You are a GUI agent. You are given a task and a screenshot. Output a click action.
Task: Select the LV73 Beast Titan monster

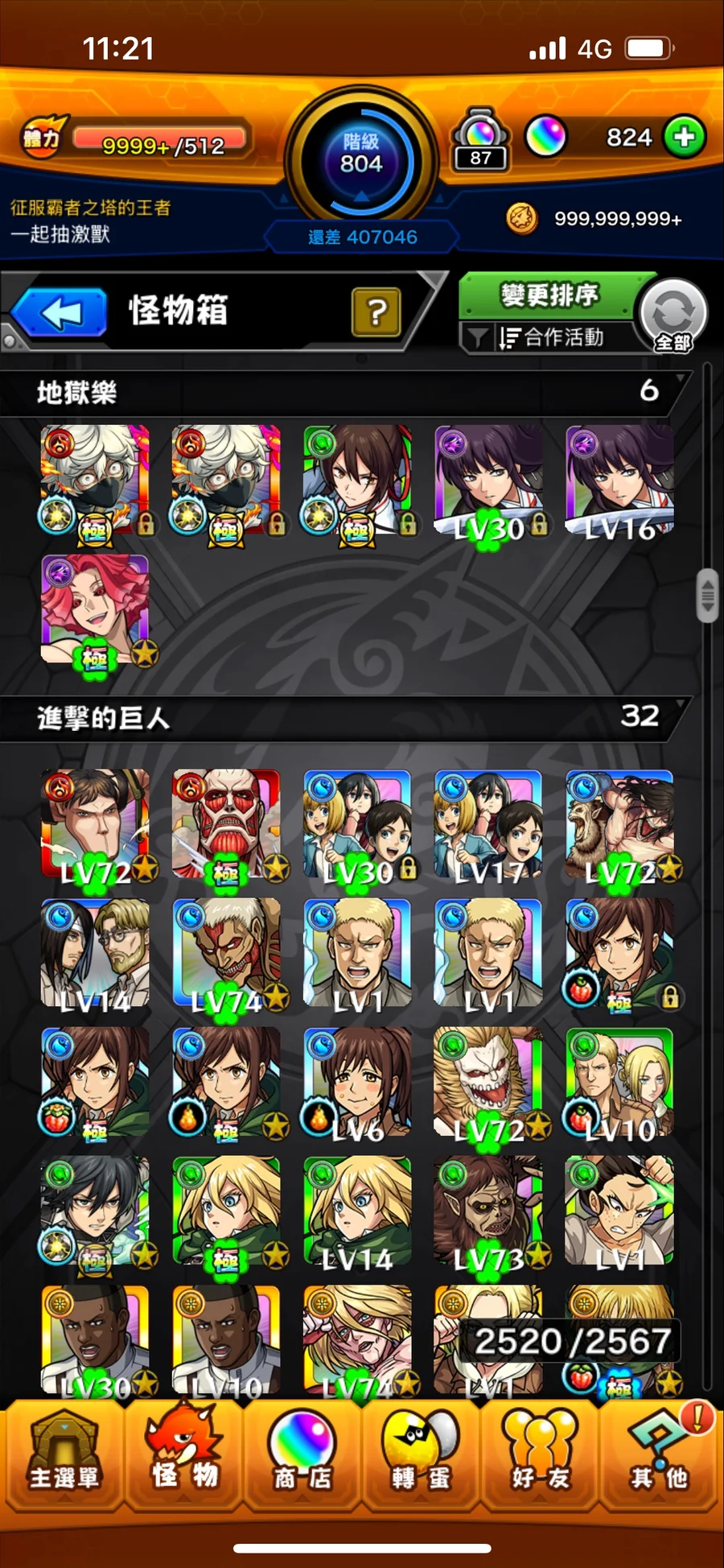click(x=488, y=1211)
